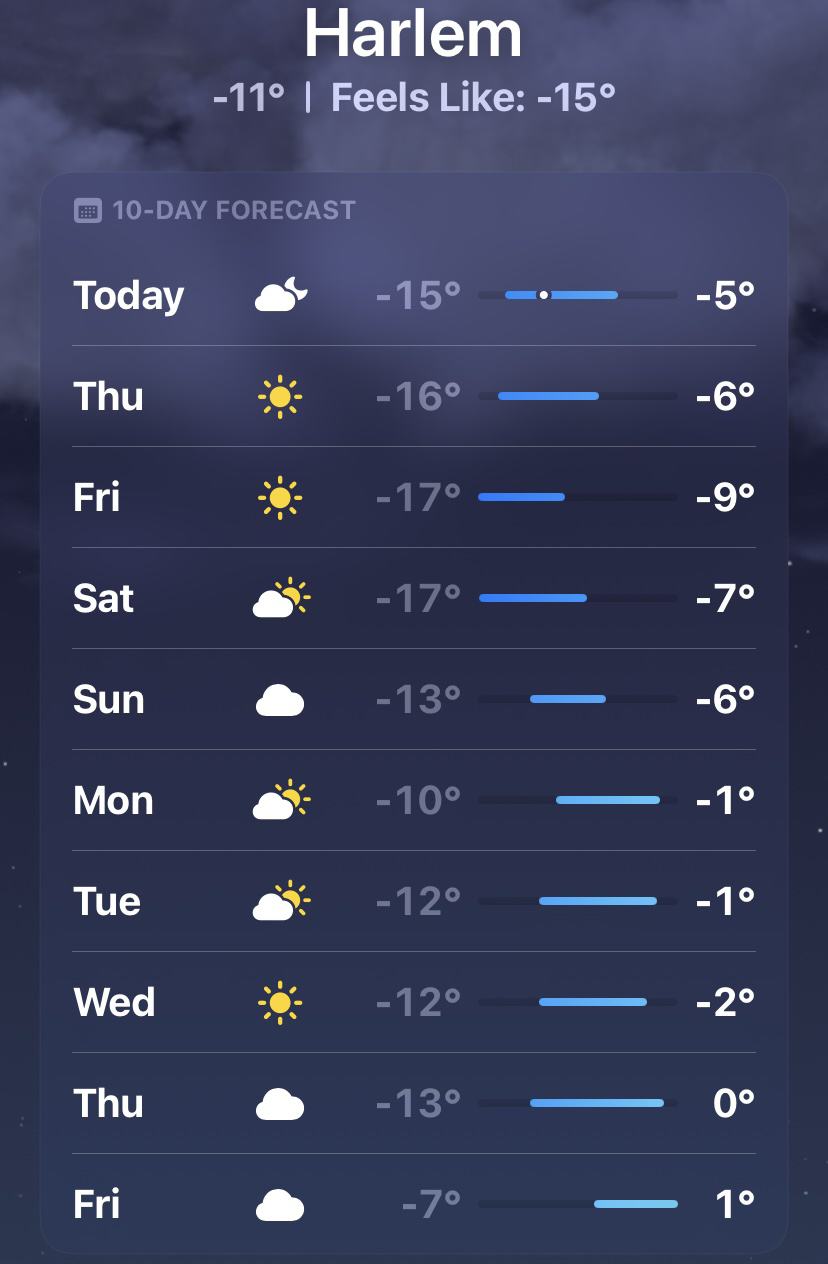
Task: Open Thu forecast with 0° high
Action: coord(414,1103)
